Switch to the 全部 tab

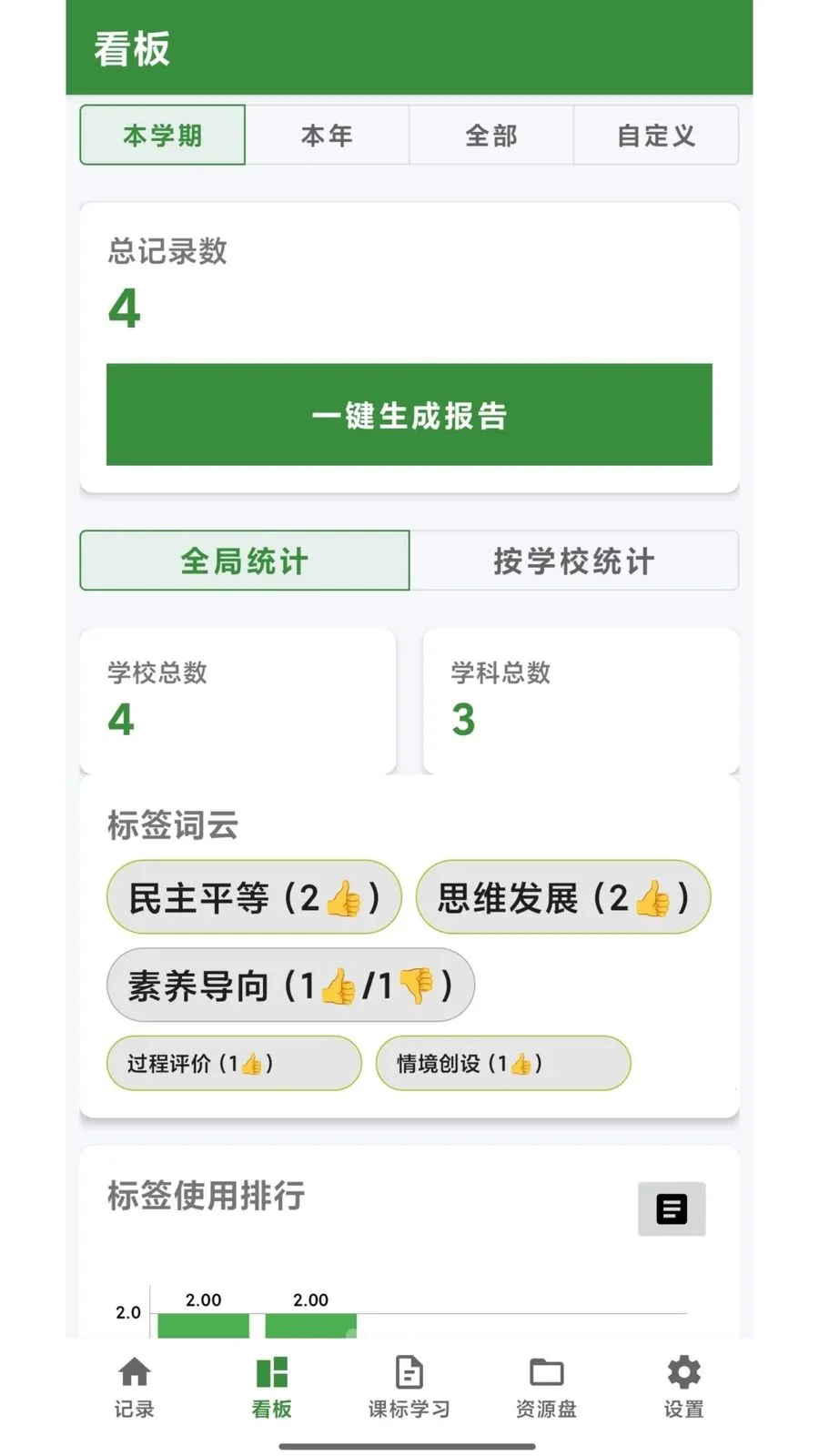(x=491, y=135)
